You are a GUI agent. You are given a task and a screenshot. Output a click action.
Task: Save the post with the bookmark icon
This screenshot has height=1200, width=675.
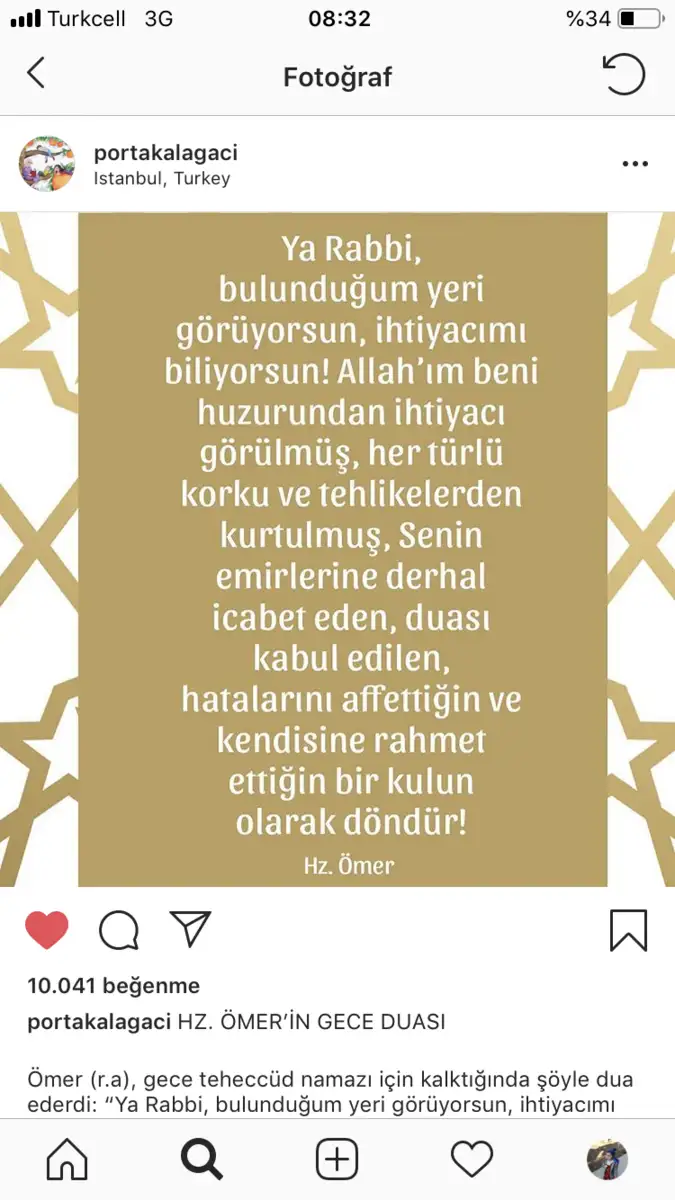(628, 931)
